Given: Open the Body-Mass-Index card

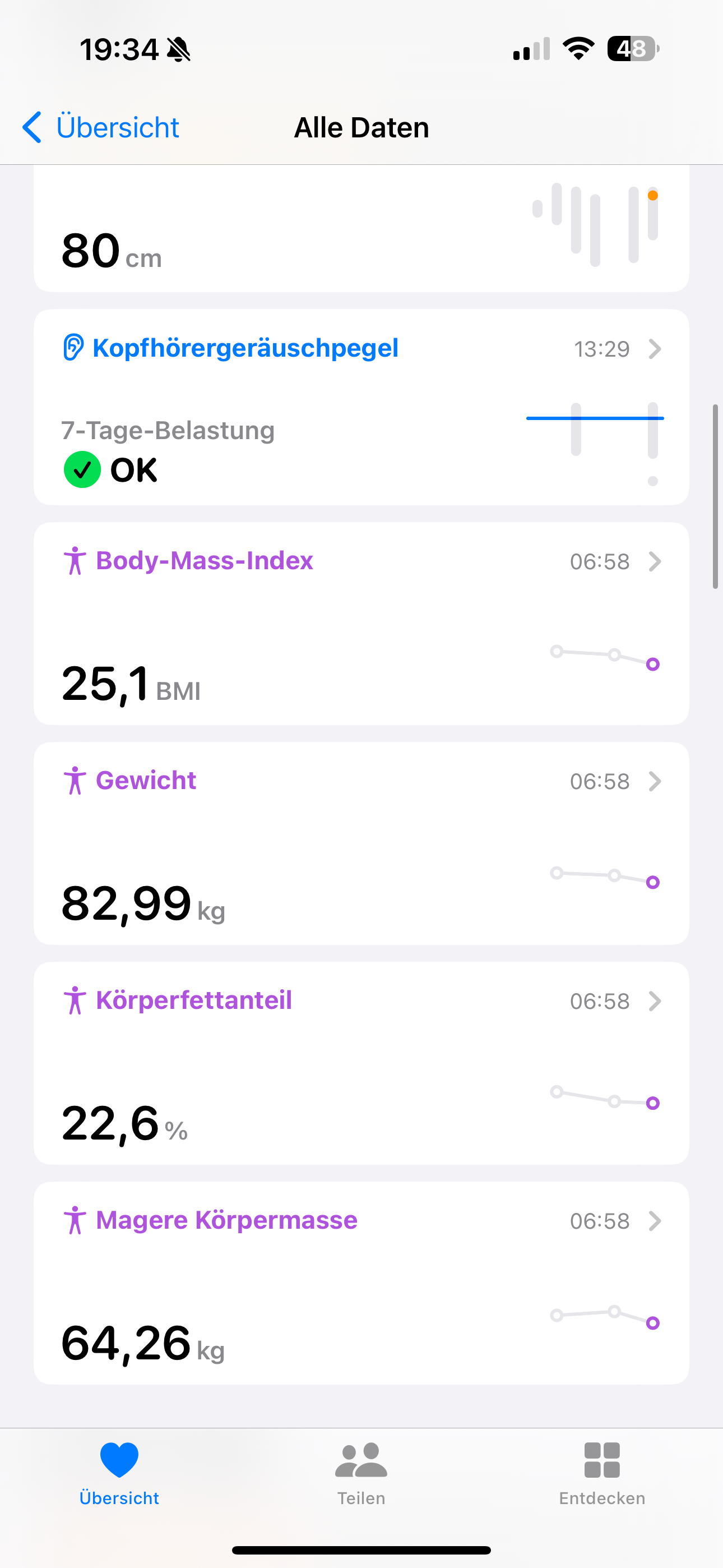Looking at the screenshot, I should coord(360,622).
